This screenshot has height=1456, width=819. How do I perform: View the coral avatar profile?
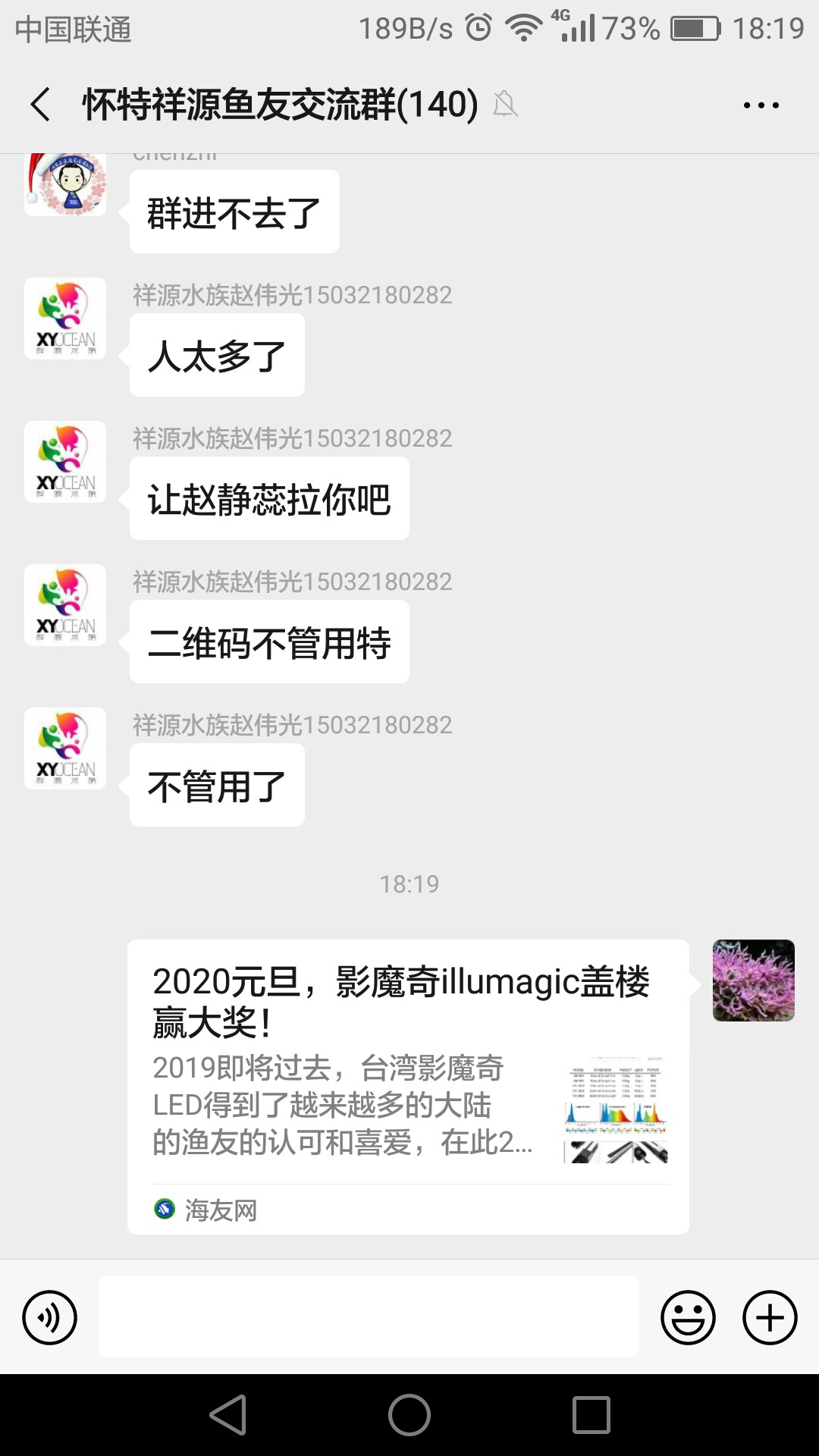pyautogui.click(x=753, y=981)
